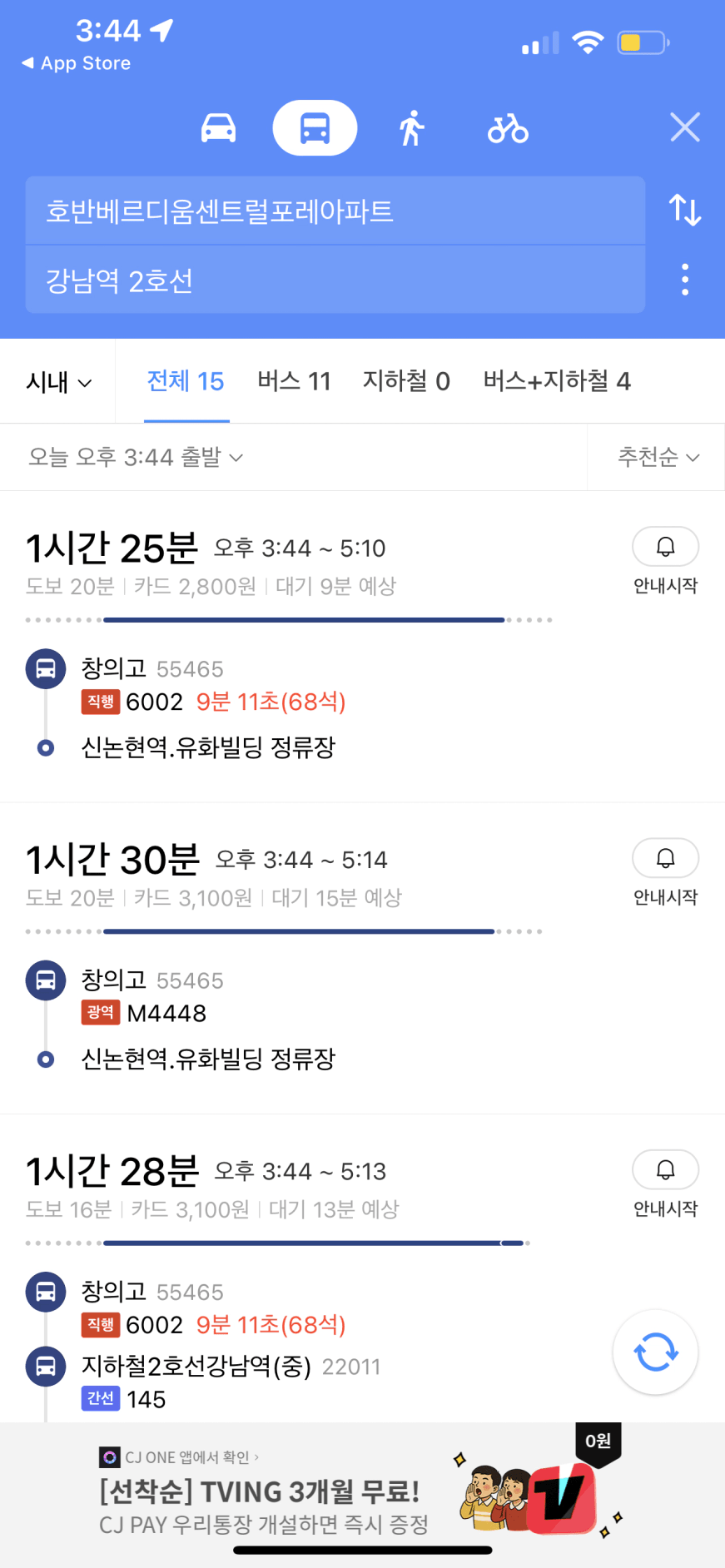Image resolution: width=725 pixels, height=1568 pixels.
Task: Edit the starting point 호반베르디움센트럴포레아파트
Action: [x=335, y=211]
